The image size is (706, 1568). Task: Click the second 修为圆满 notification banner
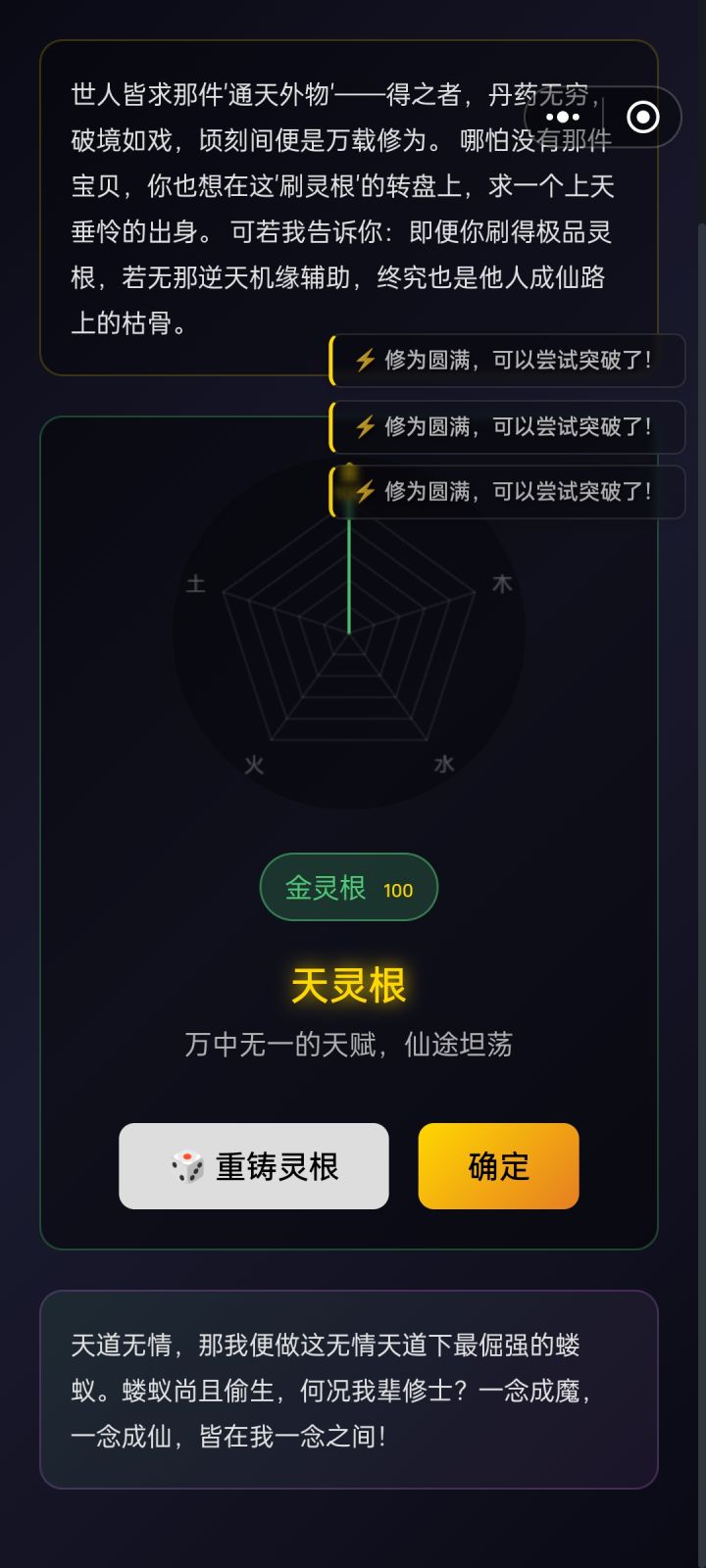(x=506, y=426)
